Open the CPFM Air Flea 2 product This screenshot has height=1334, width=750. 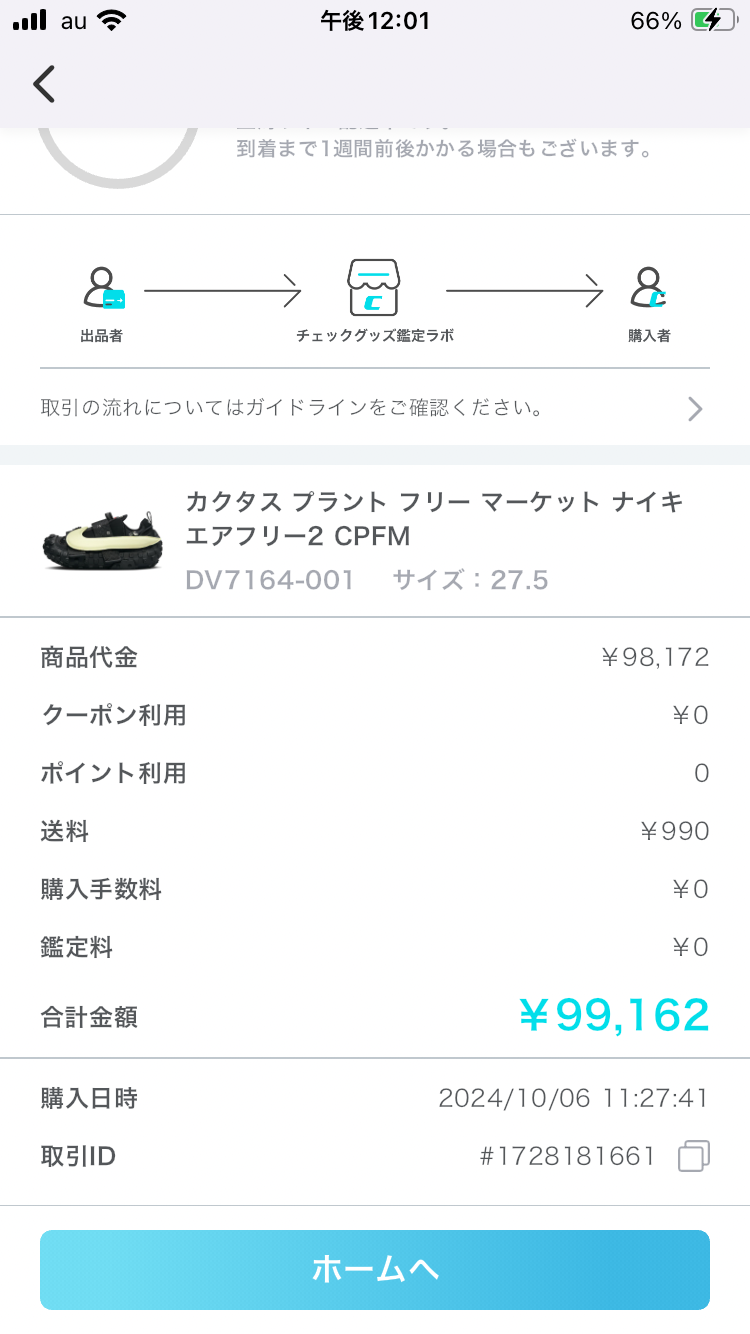click(374, 540)
